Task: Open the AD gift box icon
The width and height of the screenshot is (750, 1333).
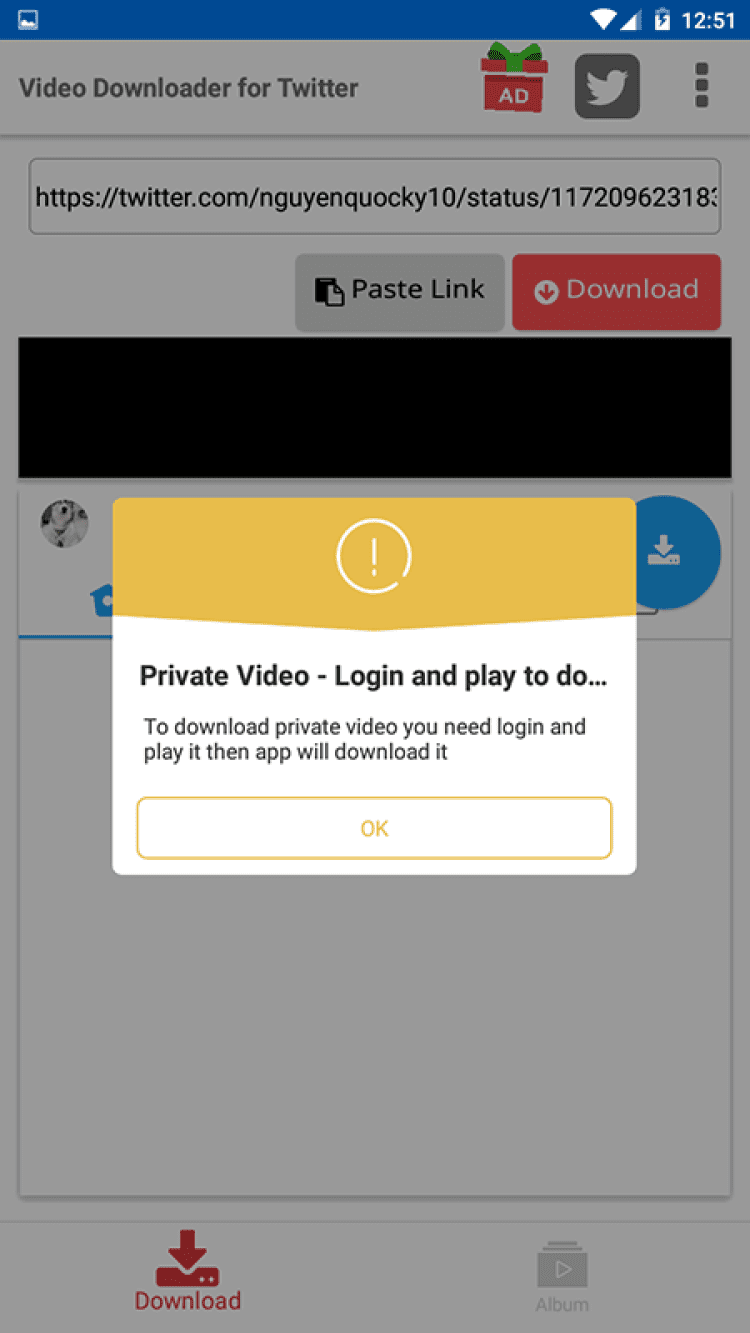Action: point(513,80)
